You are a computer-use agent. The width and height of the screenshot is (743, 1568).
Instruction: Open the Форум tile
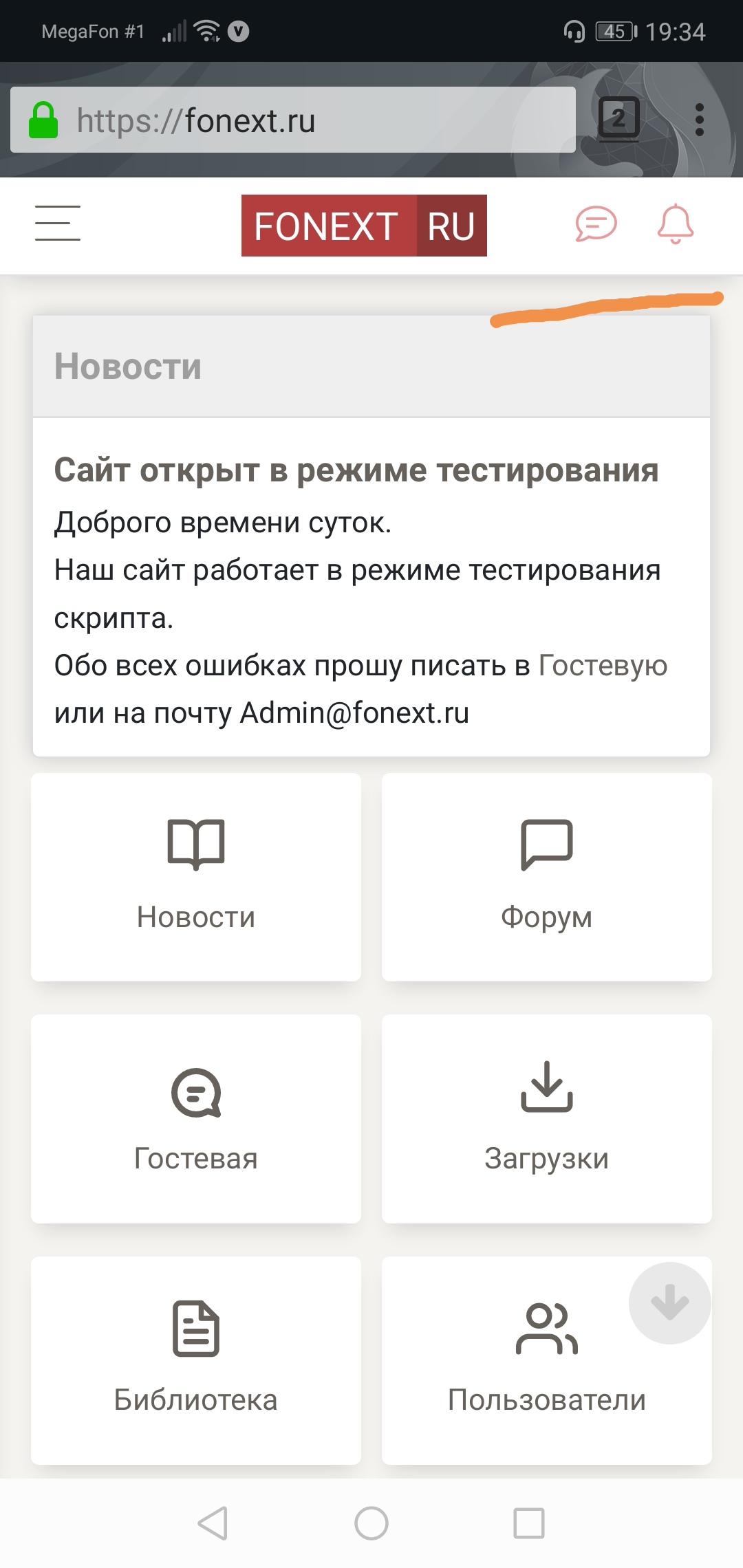(546, 877)
